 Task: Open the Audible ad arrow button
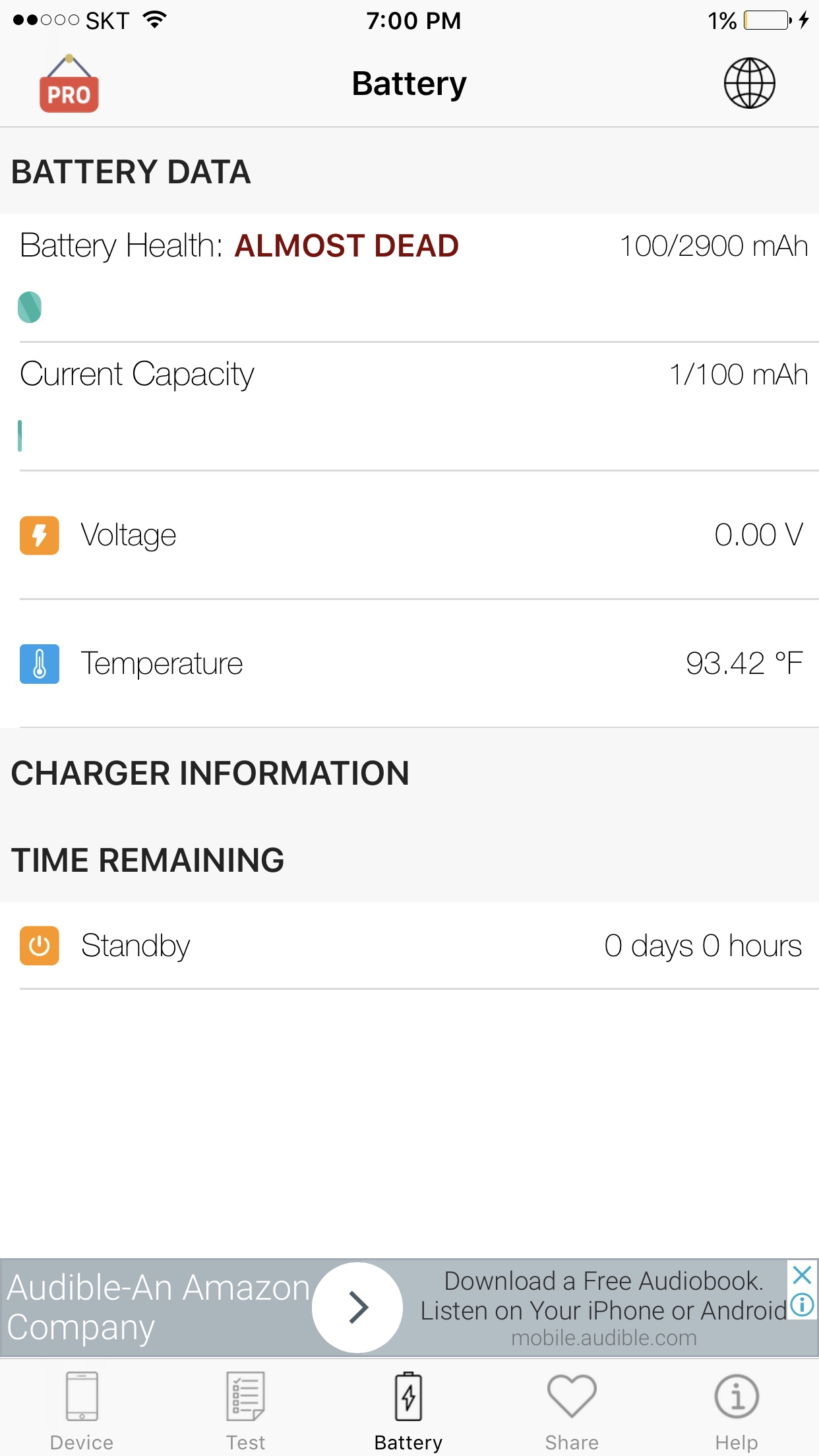pyautogui.click(x=357, y=1307)
